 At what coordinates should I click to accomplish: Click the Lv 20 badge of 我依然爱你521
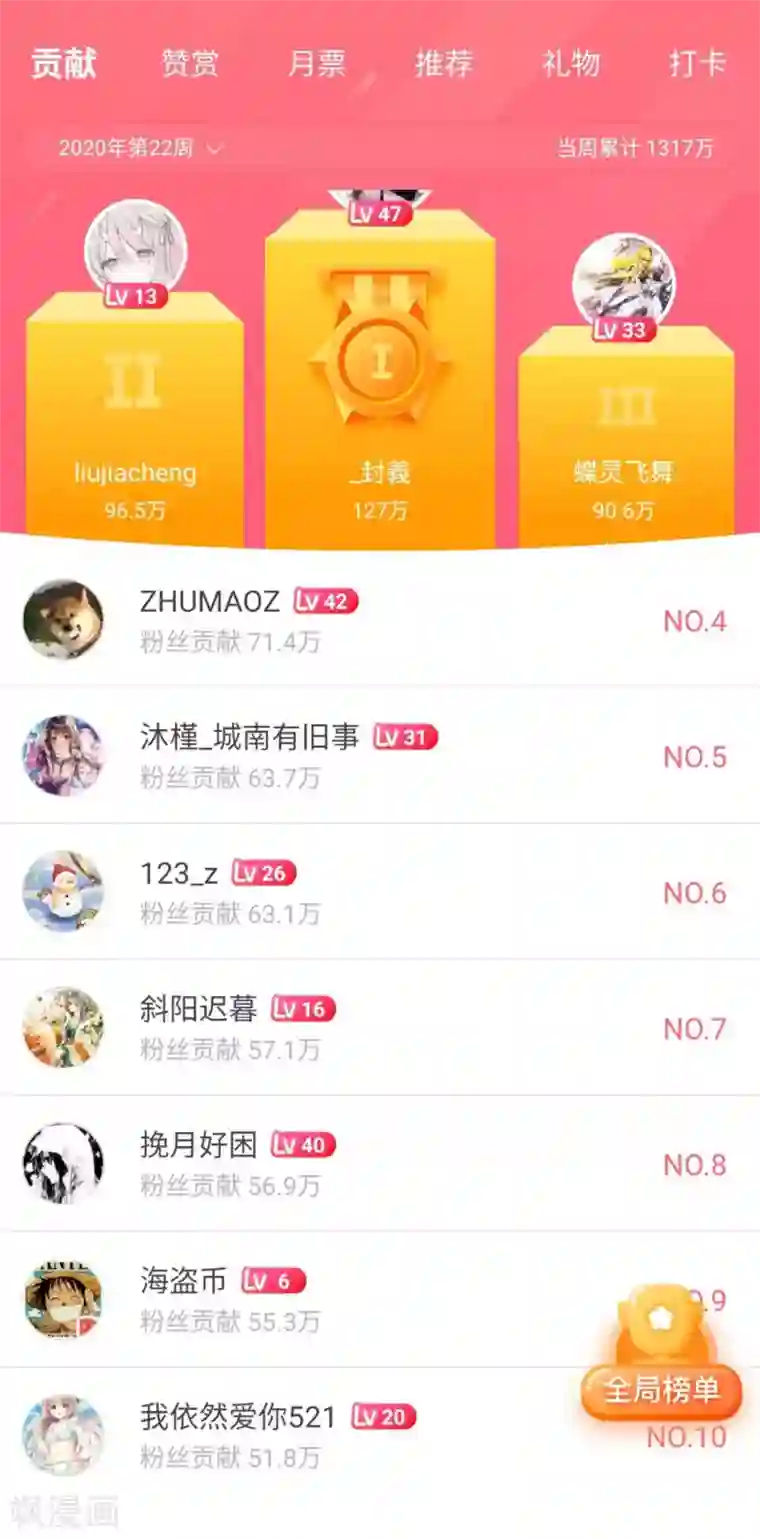(382, 1415)
